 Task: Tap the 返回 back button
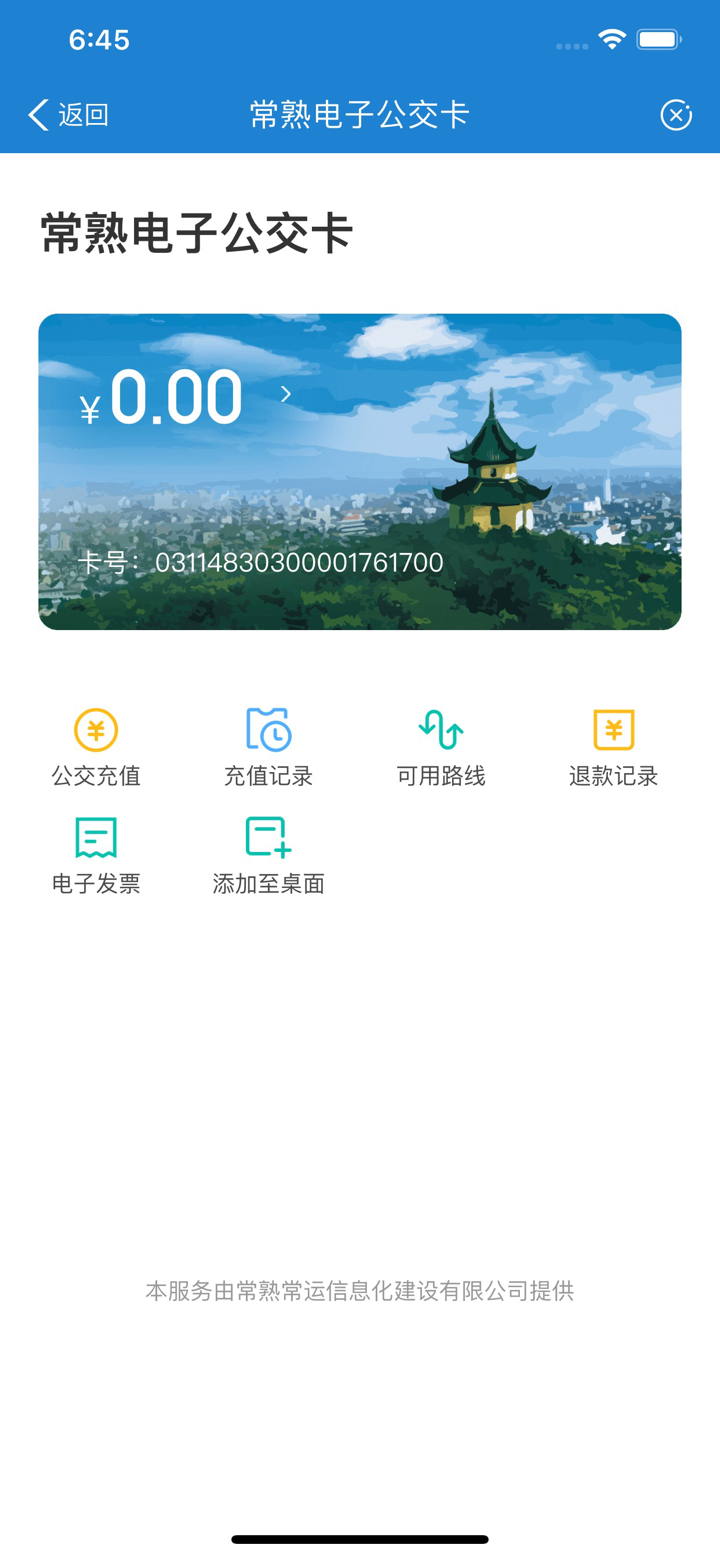(68, 115)
